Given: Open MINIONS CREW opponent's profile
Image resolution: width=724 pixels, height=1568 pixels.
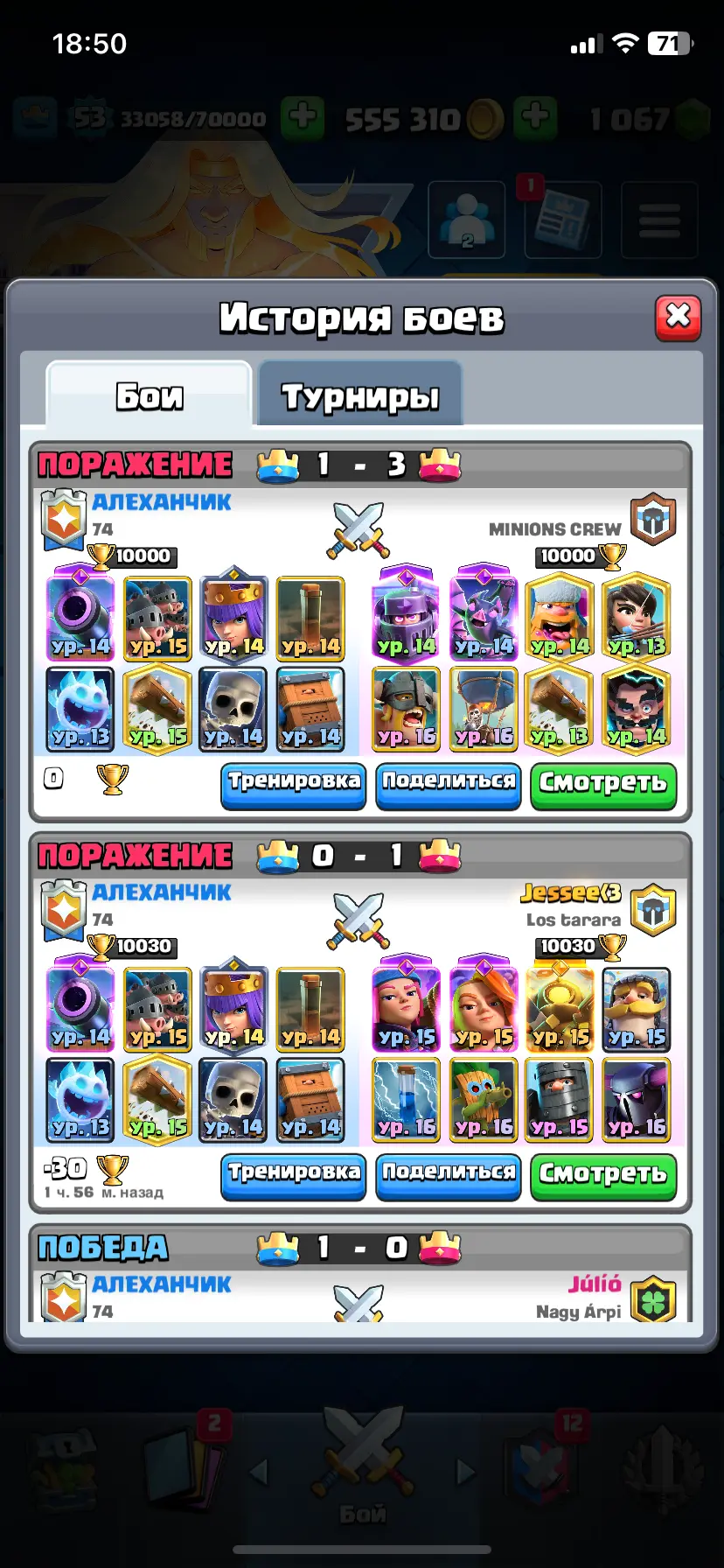Looking at the screenshot, I should click(555, 528).
